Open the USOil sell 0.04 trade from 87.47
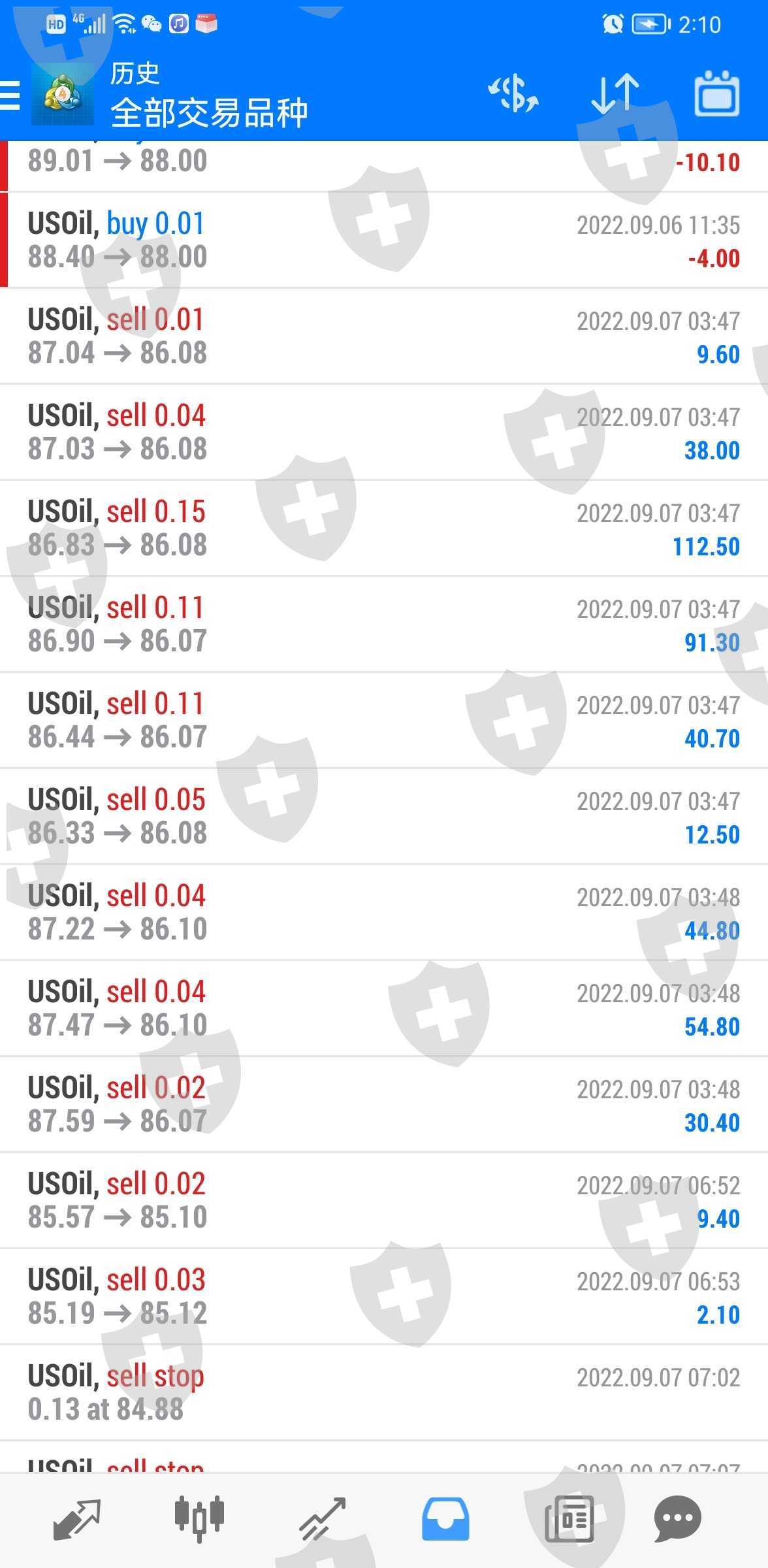The image size is (768, 1568). [384, 1009]
